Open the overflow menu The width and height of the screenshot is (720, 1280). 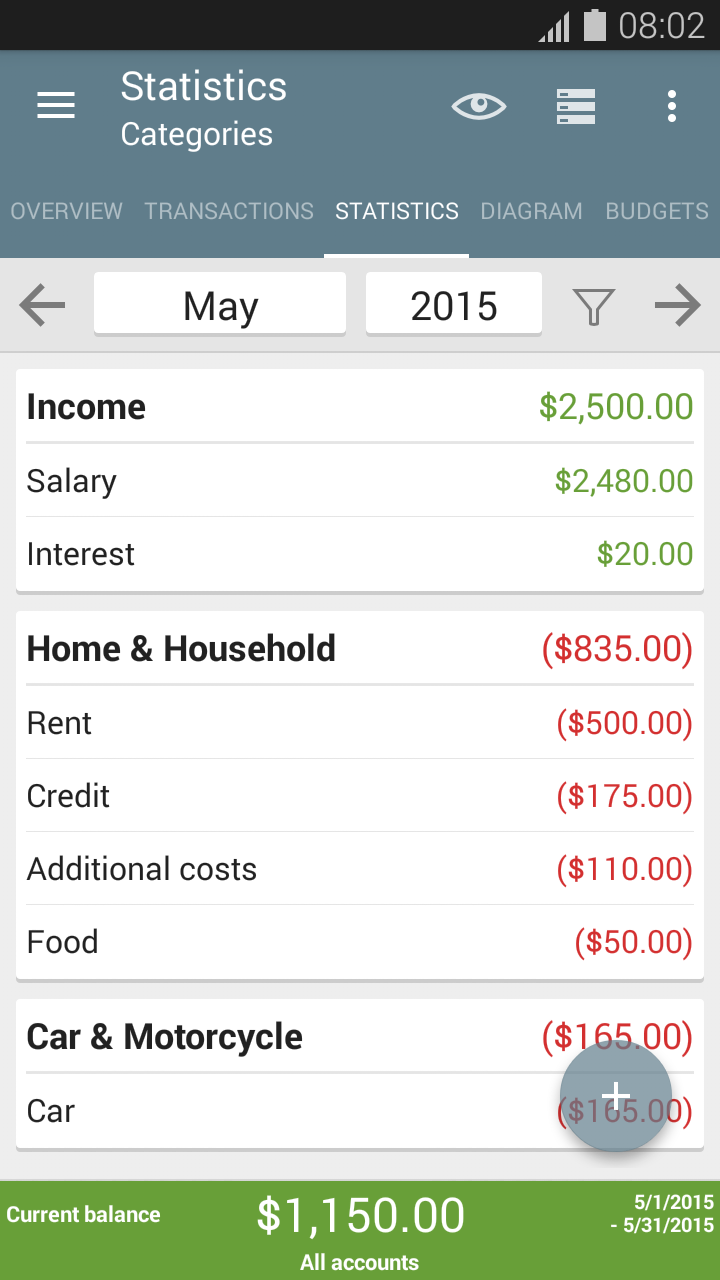click(x=672, y=105)
